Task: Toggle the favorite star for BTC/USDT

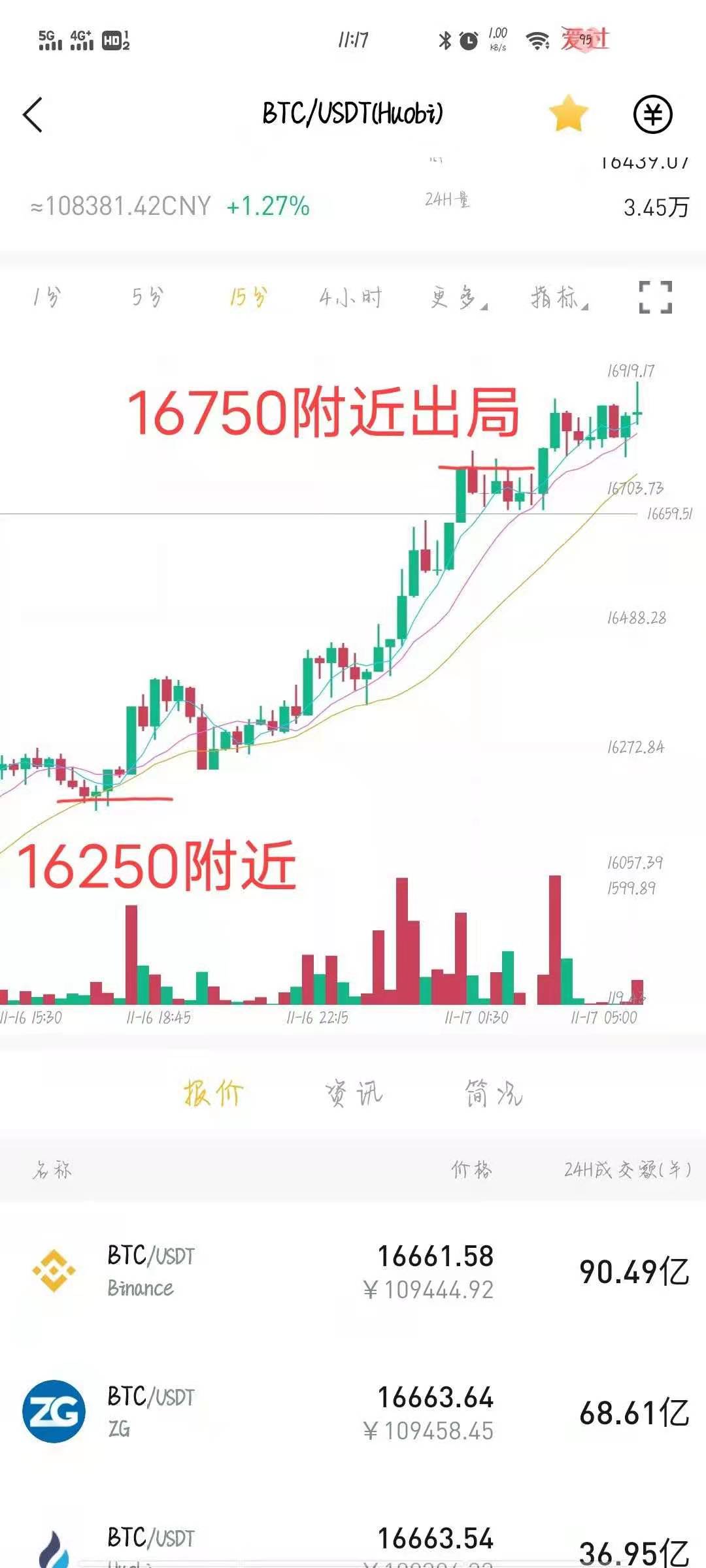Action: click(x=568, y=114)
